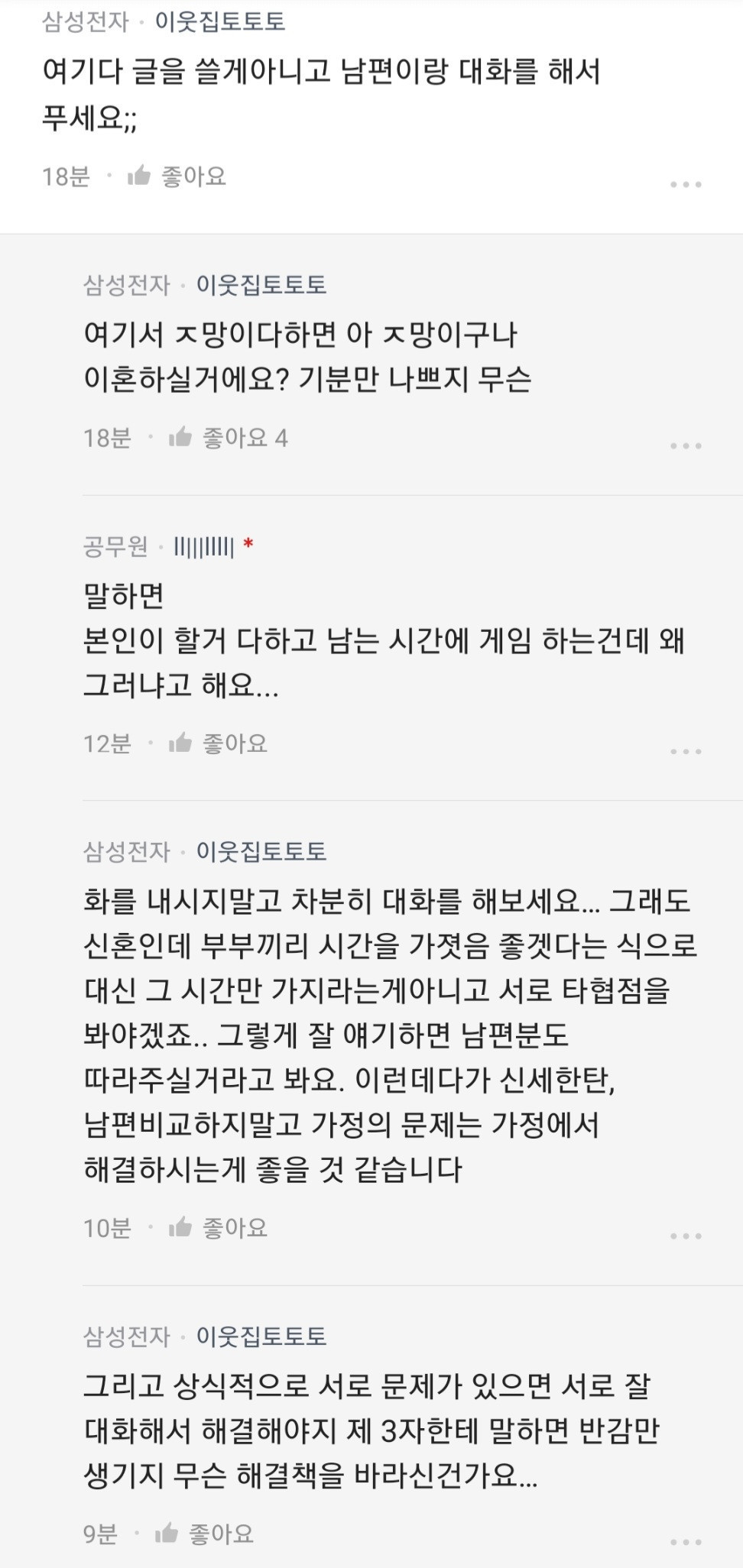Like the reply with 좋아요 4
The height and width of the screenshot is (1568, 743).
click(227, 438)
